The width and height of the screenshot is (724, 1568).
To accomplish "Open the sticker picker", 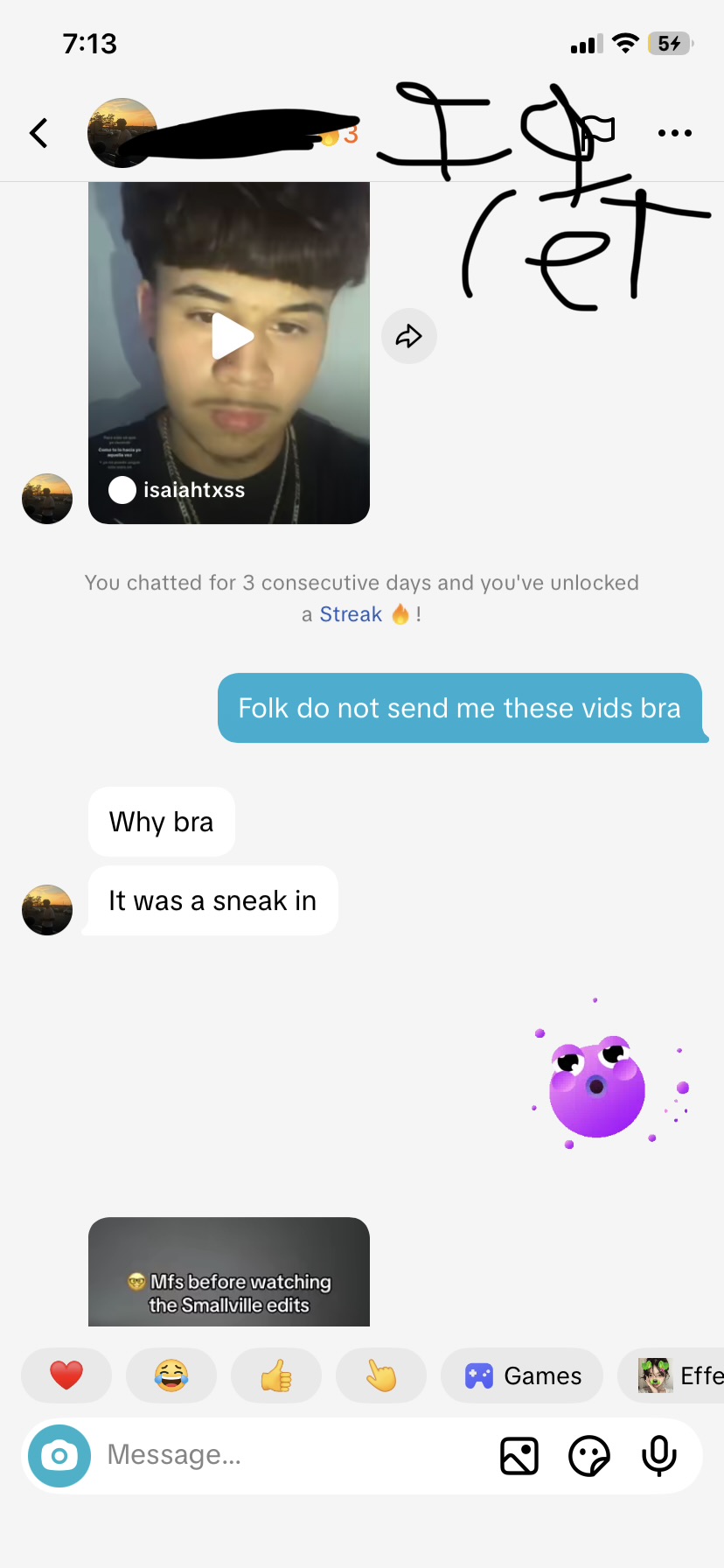I will 589,1456.
